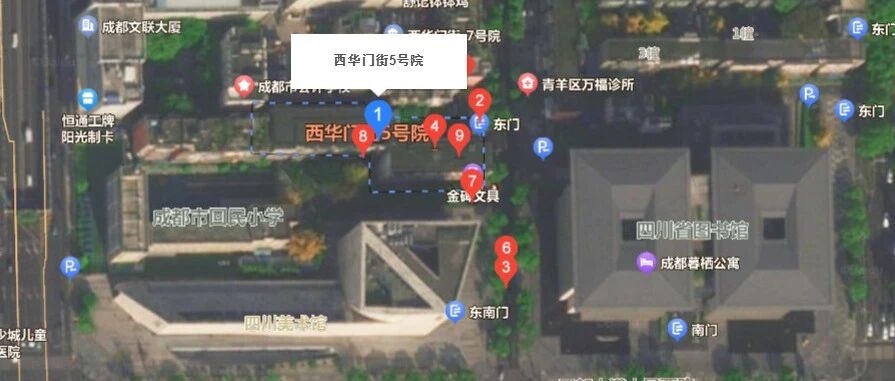This screenshot has width=895, height=381.
Task: Tap the 南门 entrance icon
Action: pos(677,330)
